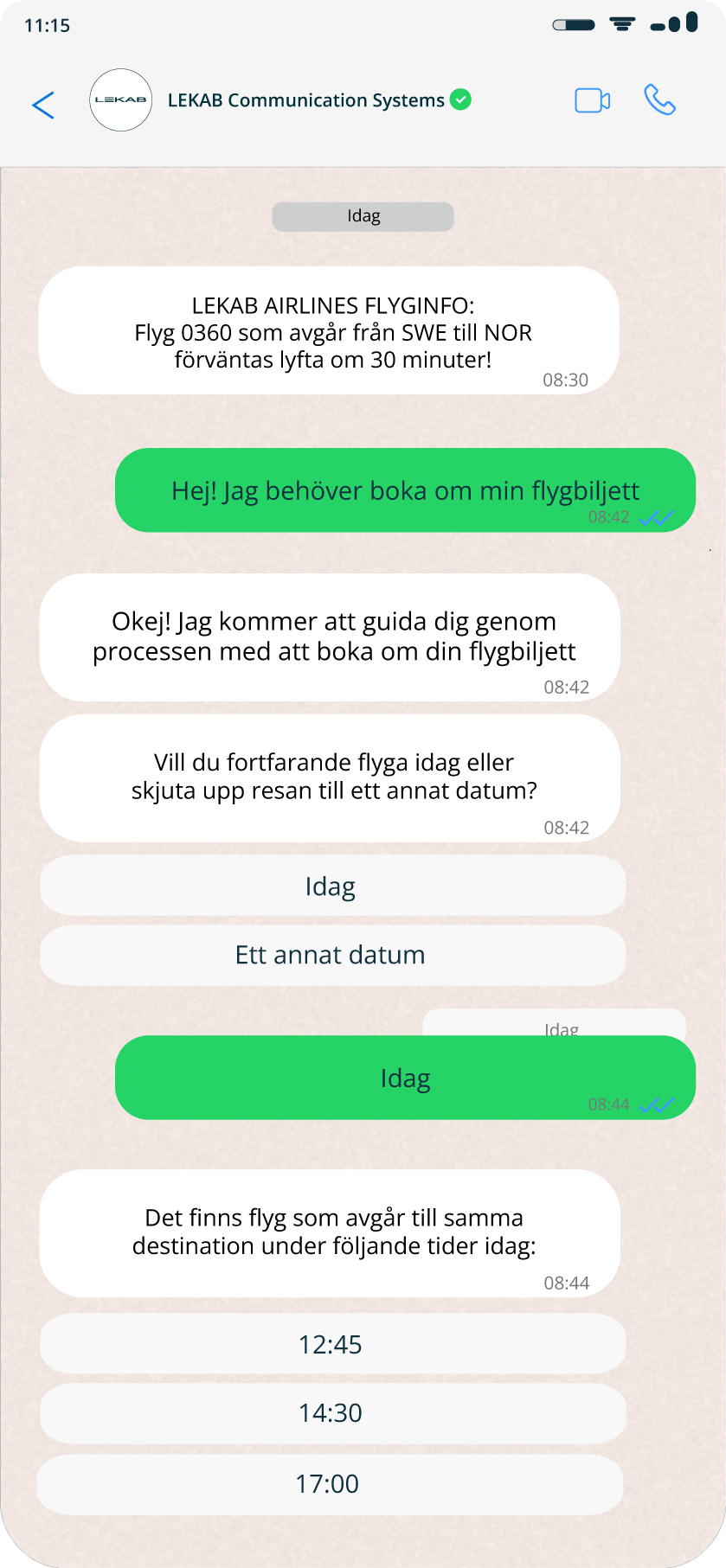Choose the 17:00 flight time

[330, 1484]
